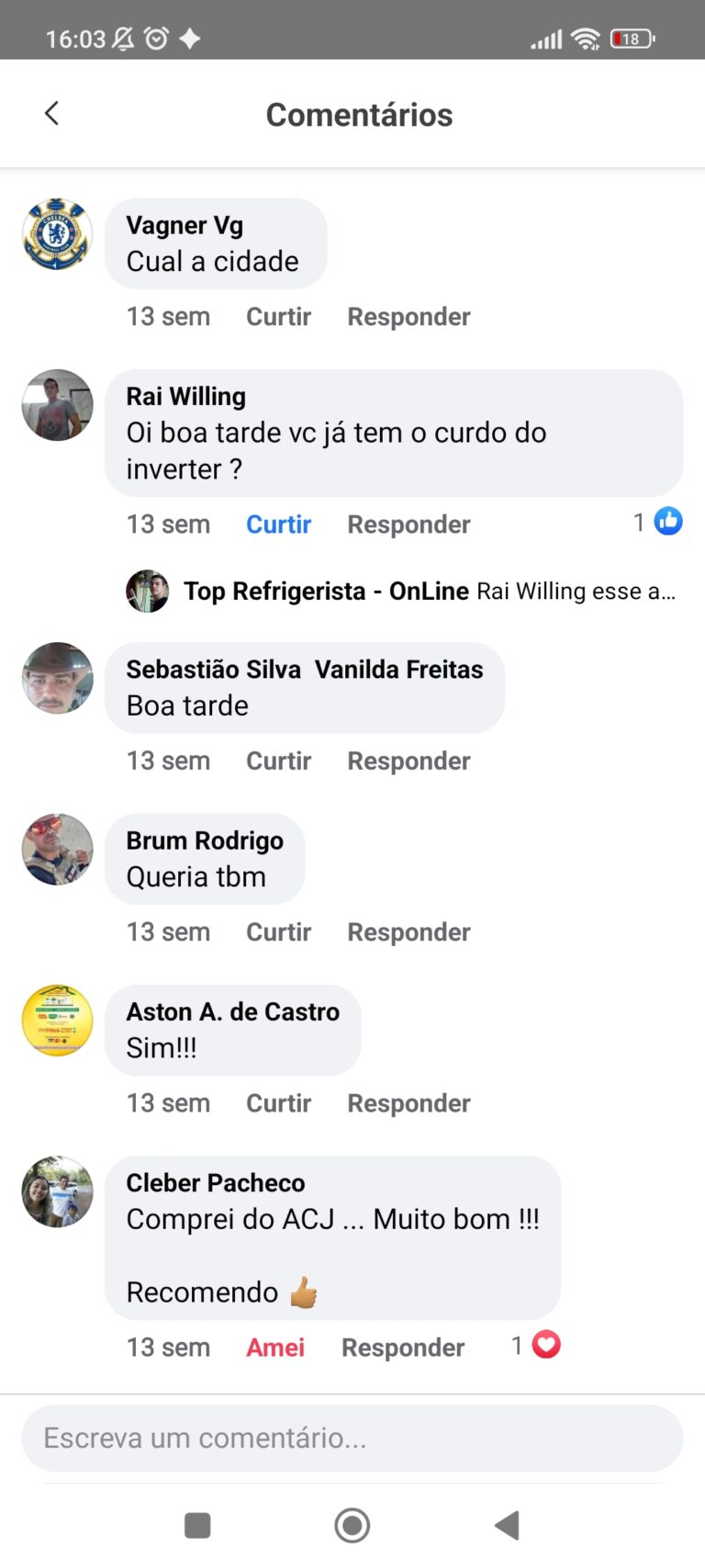Open Cleber Pacheco's profile by clicking his name
This screenshot has height=1568, width=705.
click(214, 1182)
